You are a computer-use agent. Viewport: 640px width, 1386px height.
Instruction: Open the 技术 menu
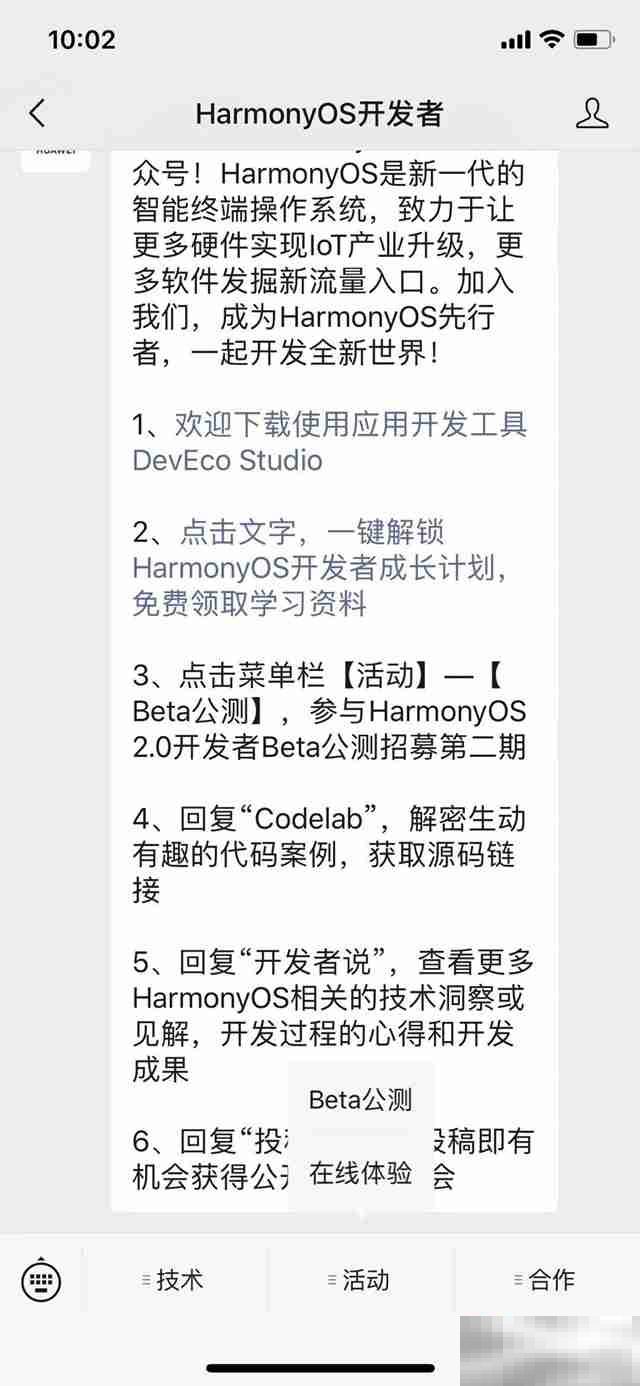[174, 1280]
